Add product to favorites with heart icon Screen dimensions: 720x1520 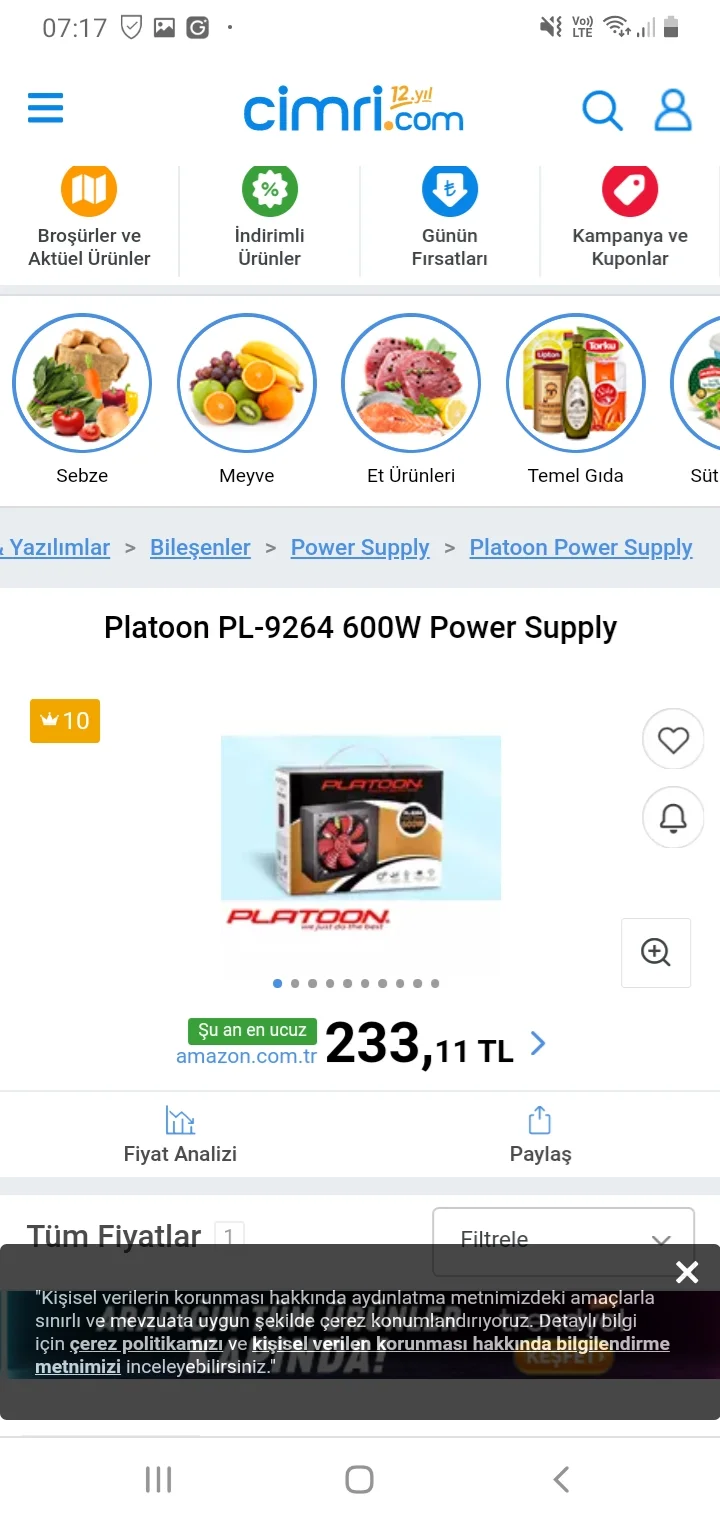coord(673,740)
